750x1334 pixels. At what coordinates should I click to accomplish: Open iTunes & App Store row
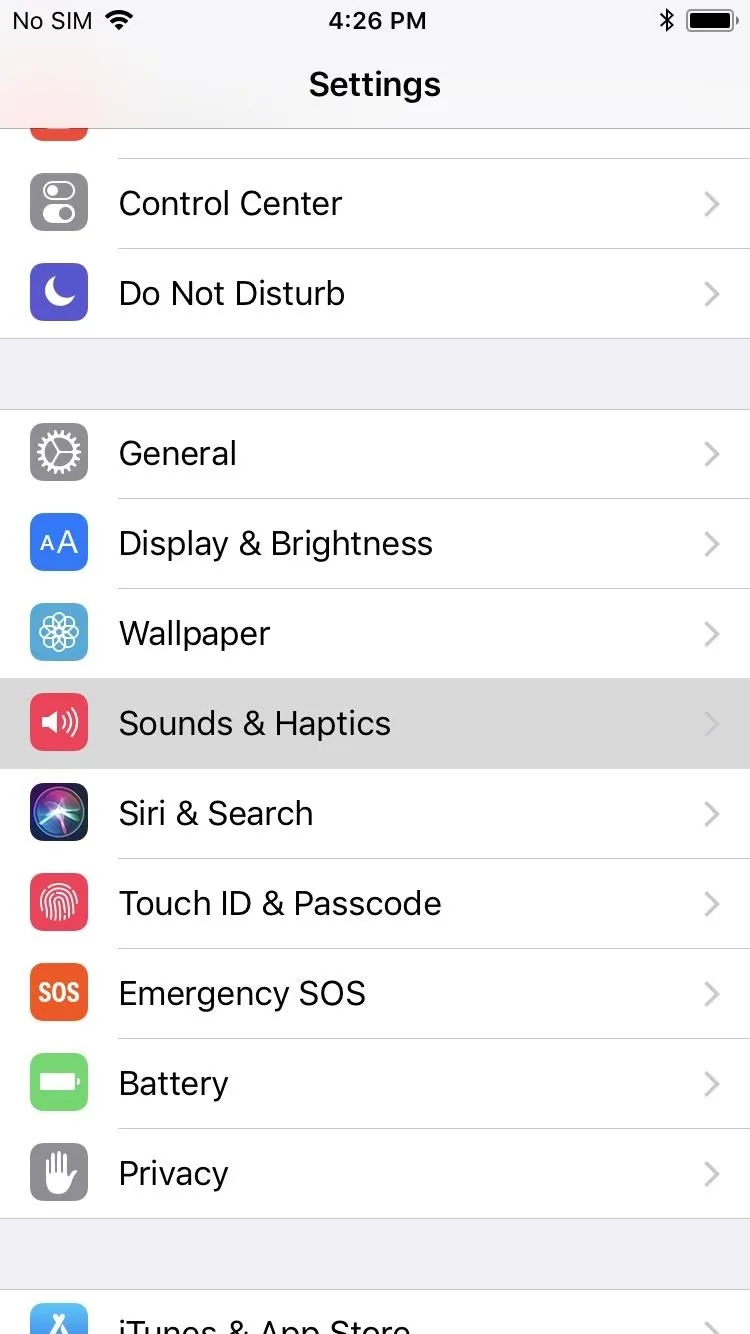point(375,1312)
